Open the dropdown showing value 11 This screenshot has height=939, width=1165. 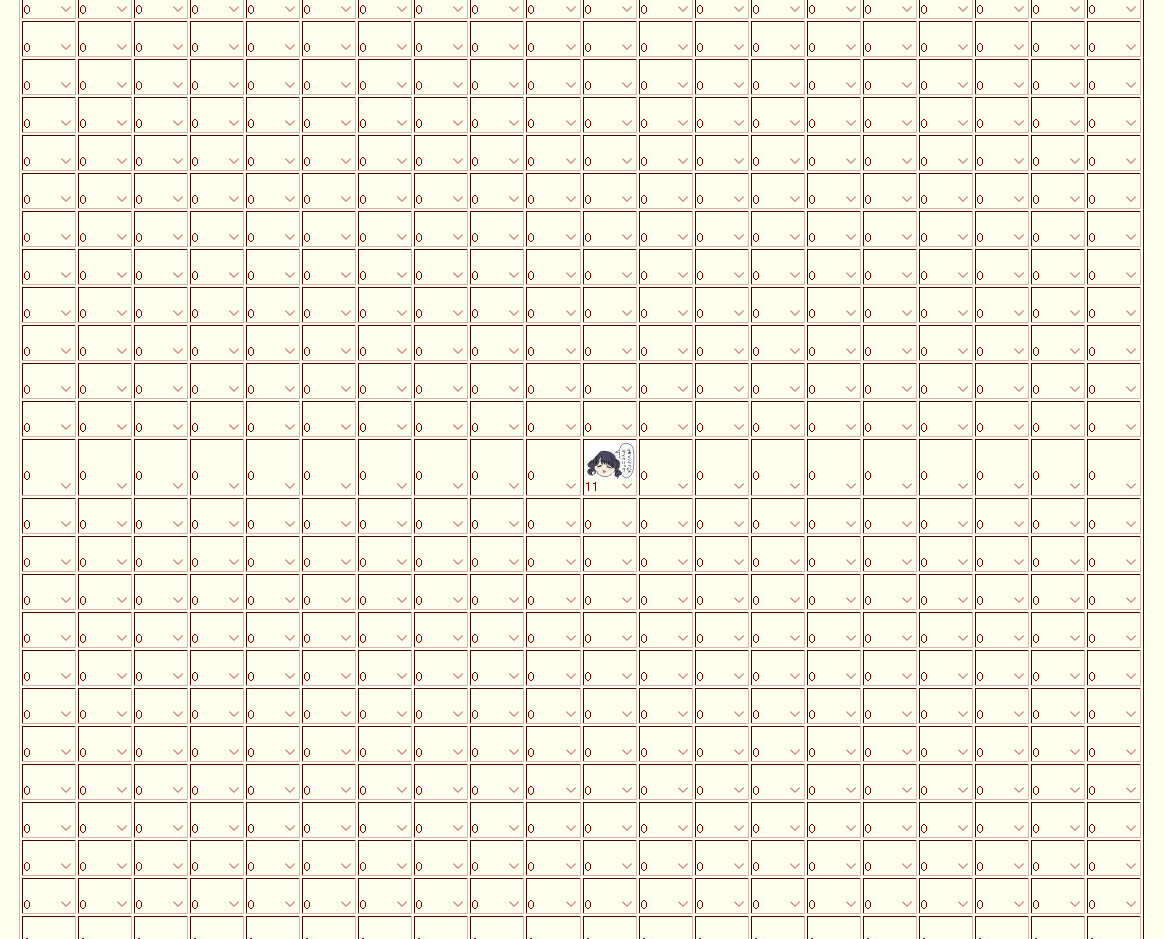click(x=610, y=486)
